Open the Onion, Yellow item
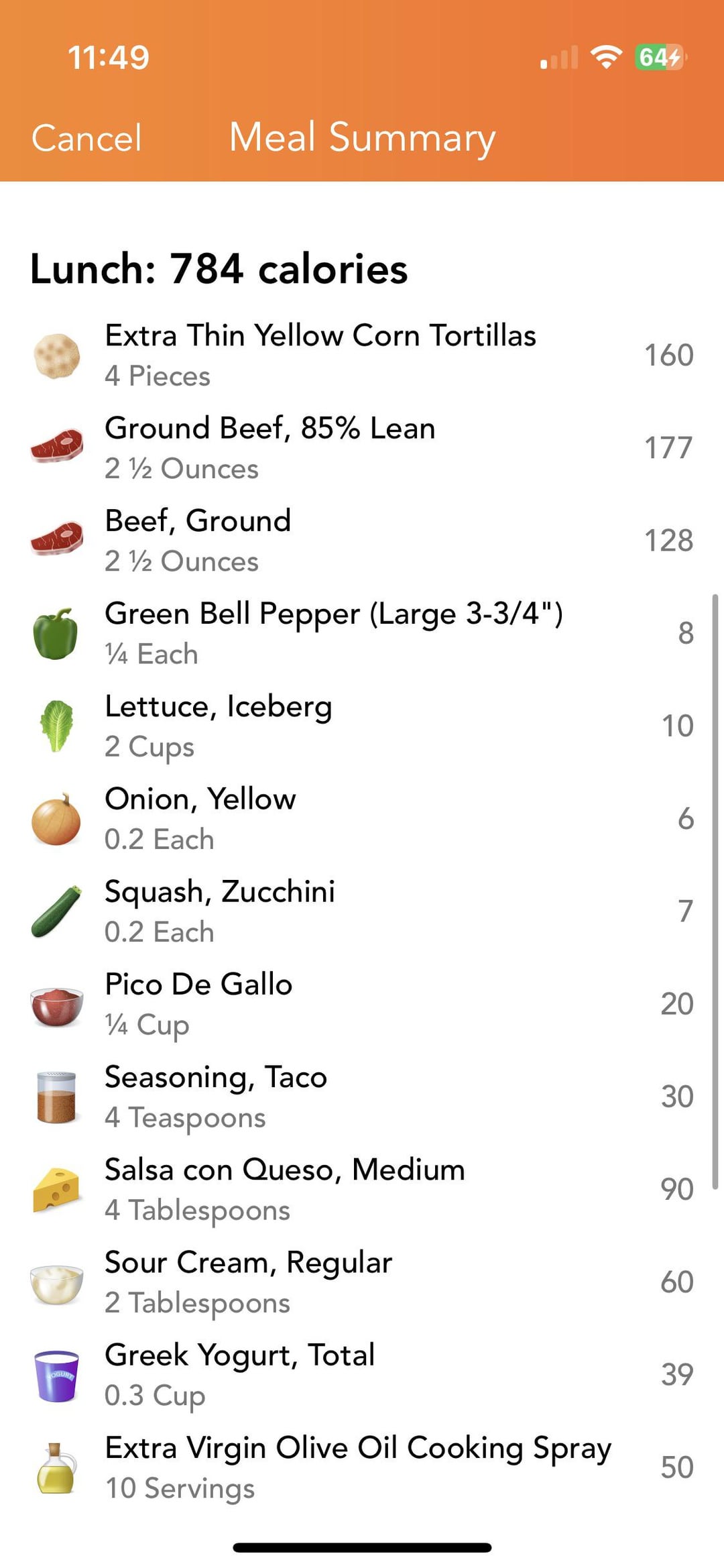The width and height of the screenshot is (724, 1568). click(x=362, y=819)
